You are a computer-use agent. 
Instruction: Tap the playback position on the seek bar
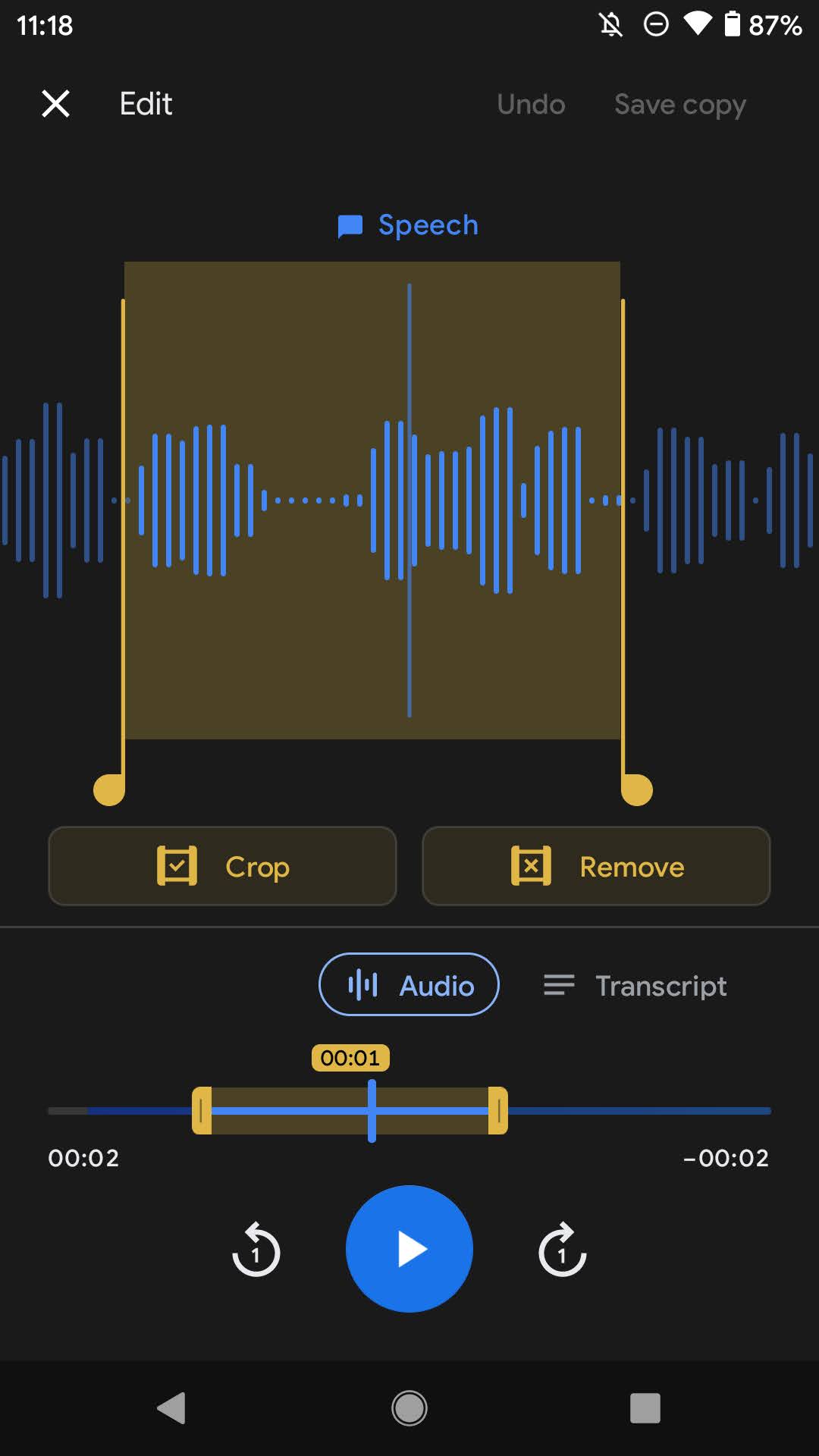tap(372, 1111)
